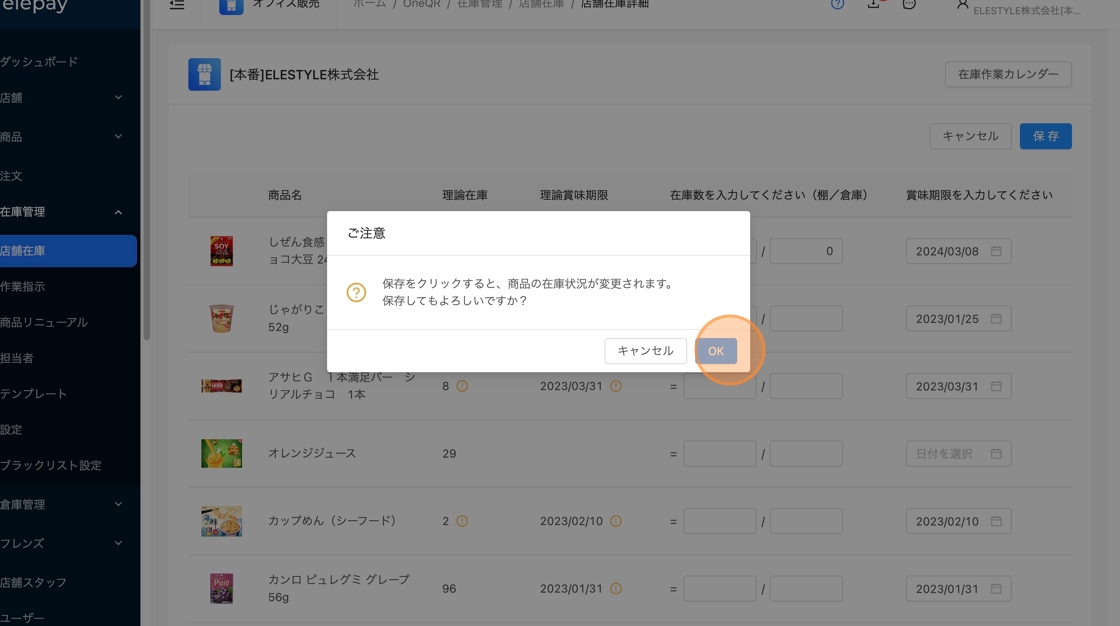Select the expiry date field for オレンジジュース
This screenshot has height=626, width=1120.
tap(957, 454)
